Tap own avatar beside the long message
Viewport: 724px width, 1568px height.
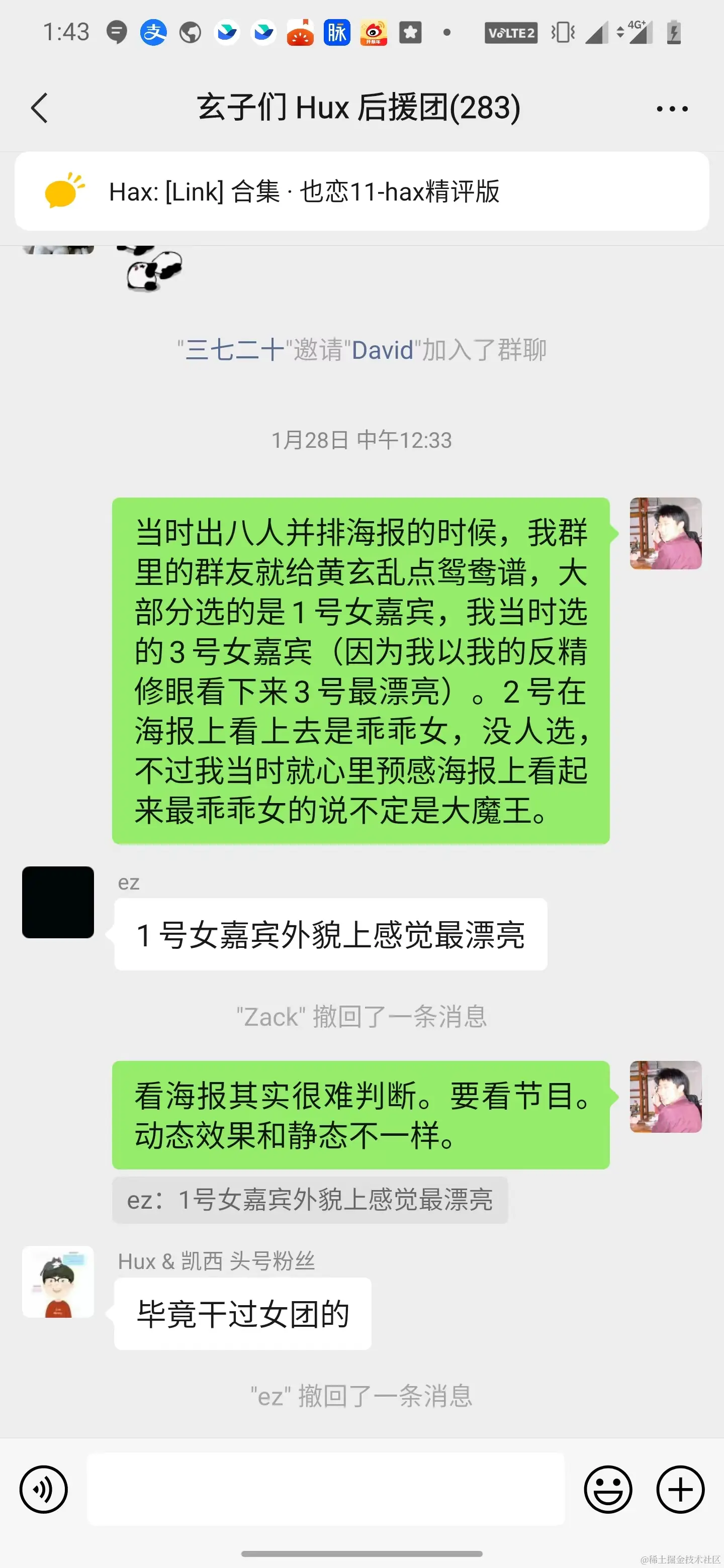pyautogui.click(x=666, y=533)
